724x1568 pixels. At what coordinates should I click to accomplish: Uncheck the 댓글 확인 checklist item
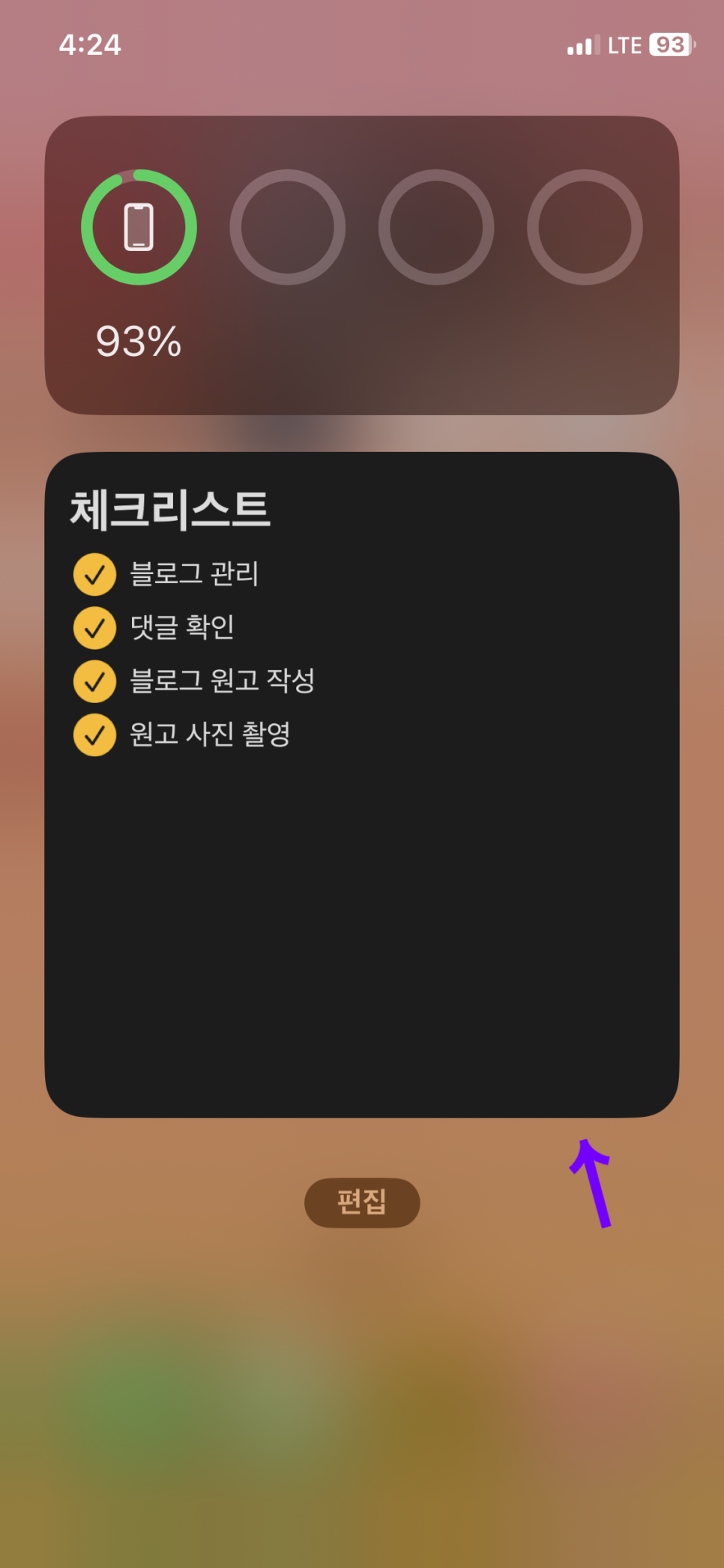click(94, 628)
